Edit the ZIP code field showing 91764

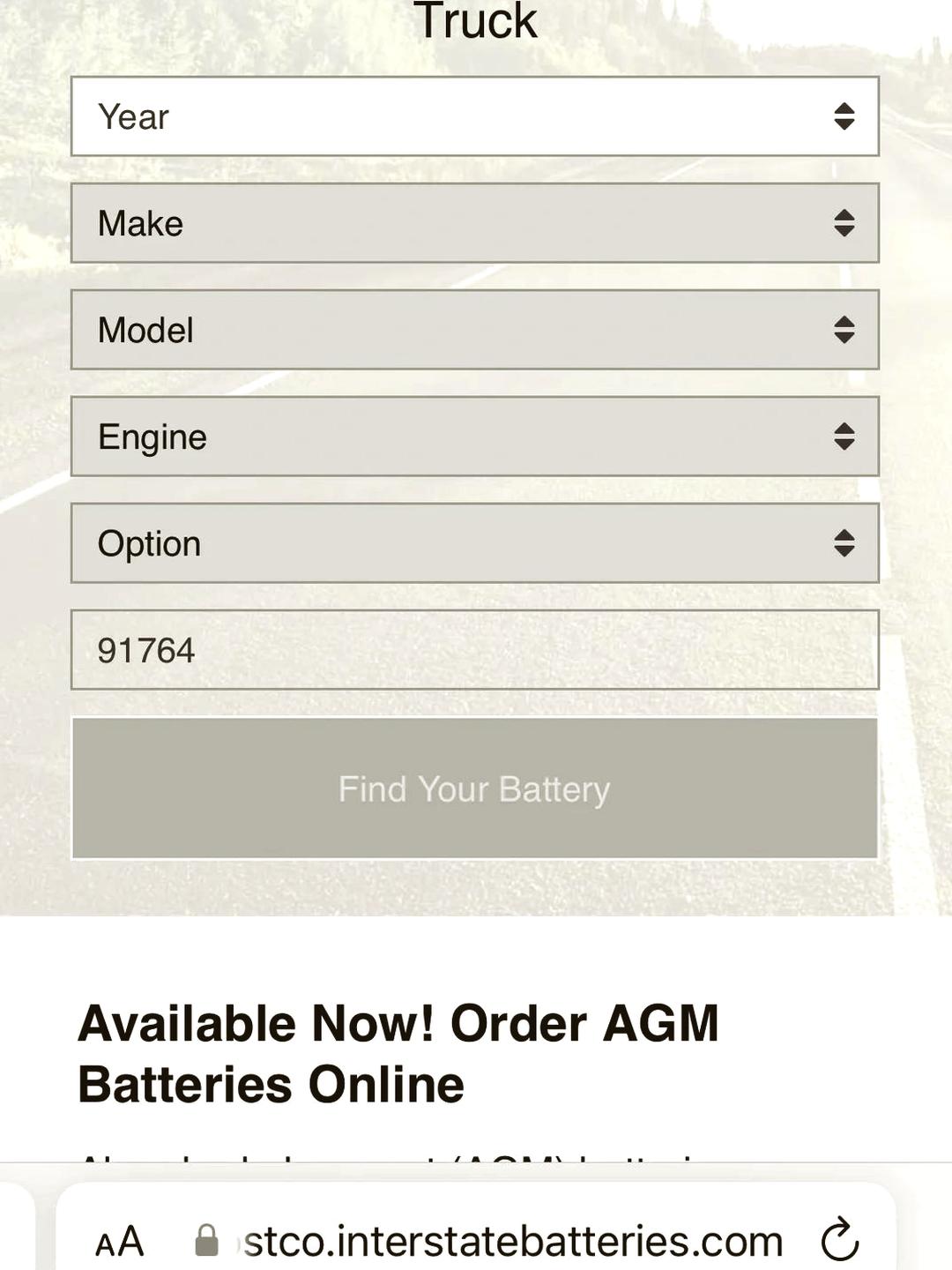pos(474,650)
